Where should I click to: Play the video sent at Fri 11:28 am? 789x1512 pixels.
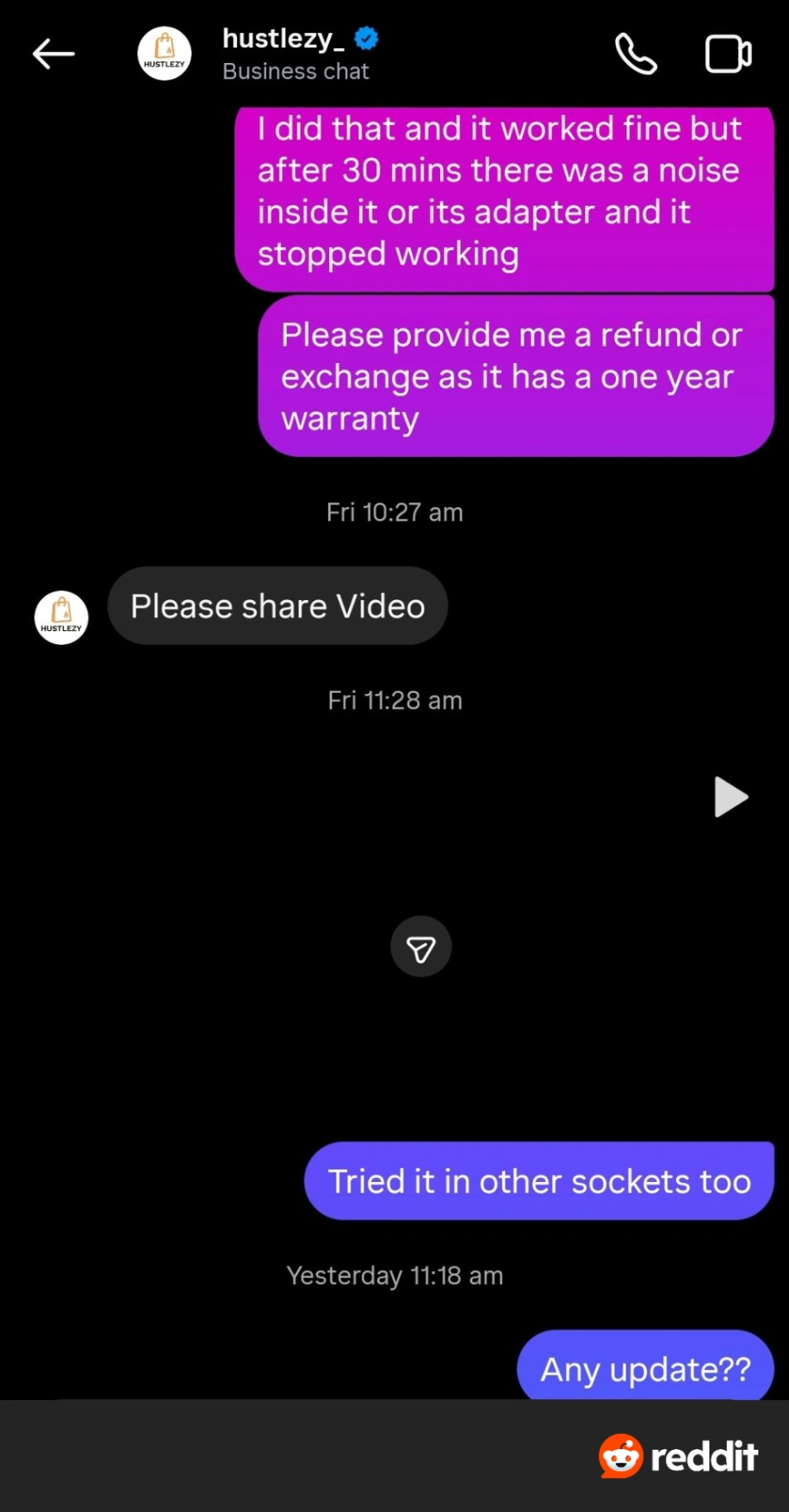730,797
